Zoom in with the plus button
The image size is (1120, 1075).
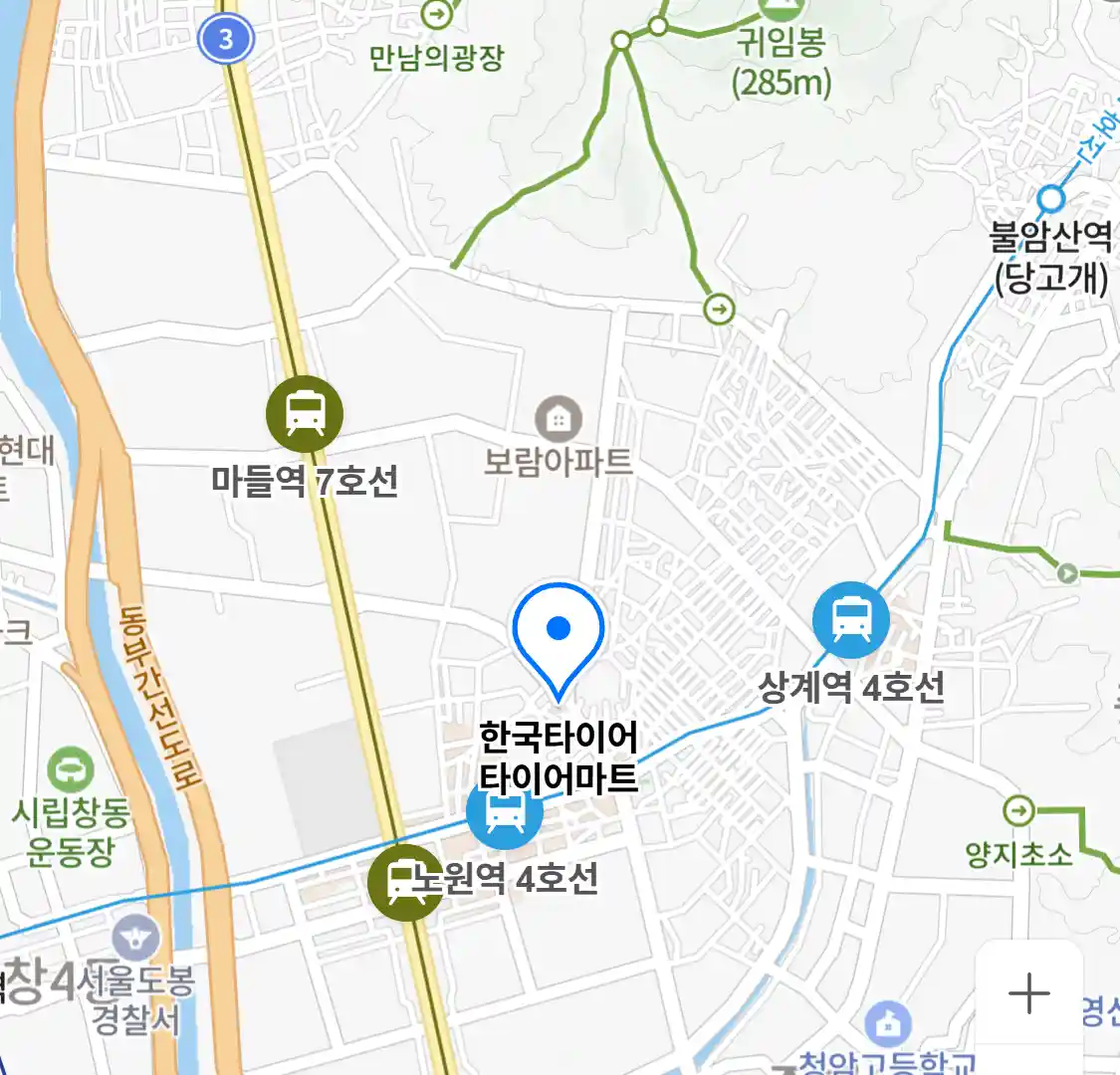(x=1028, y=993)
